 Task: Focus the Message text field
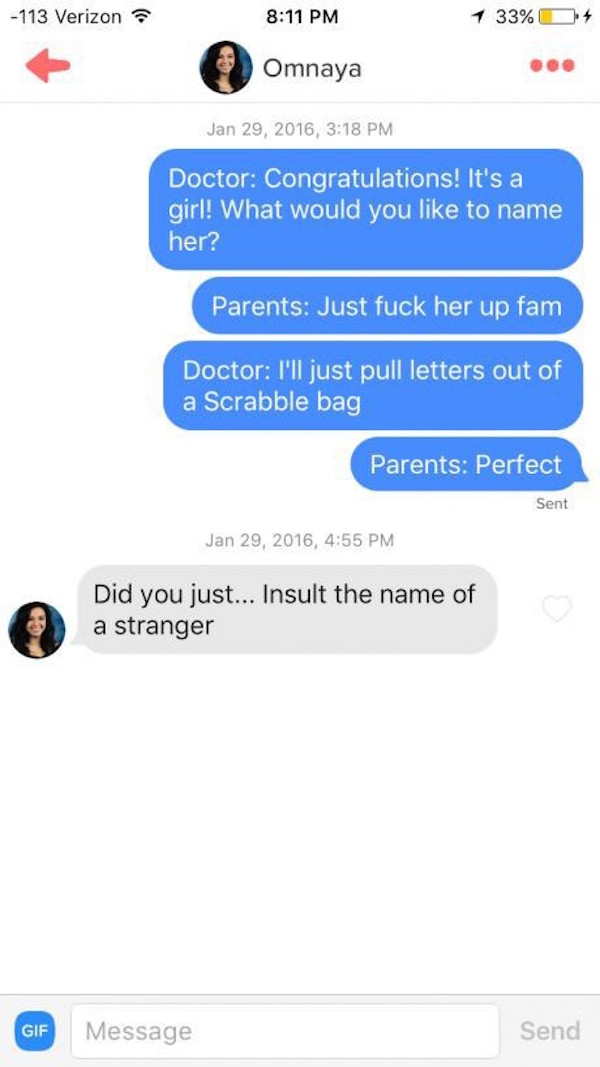point(285,1031)
